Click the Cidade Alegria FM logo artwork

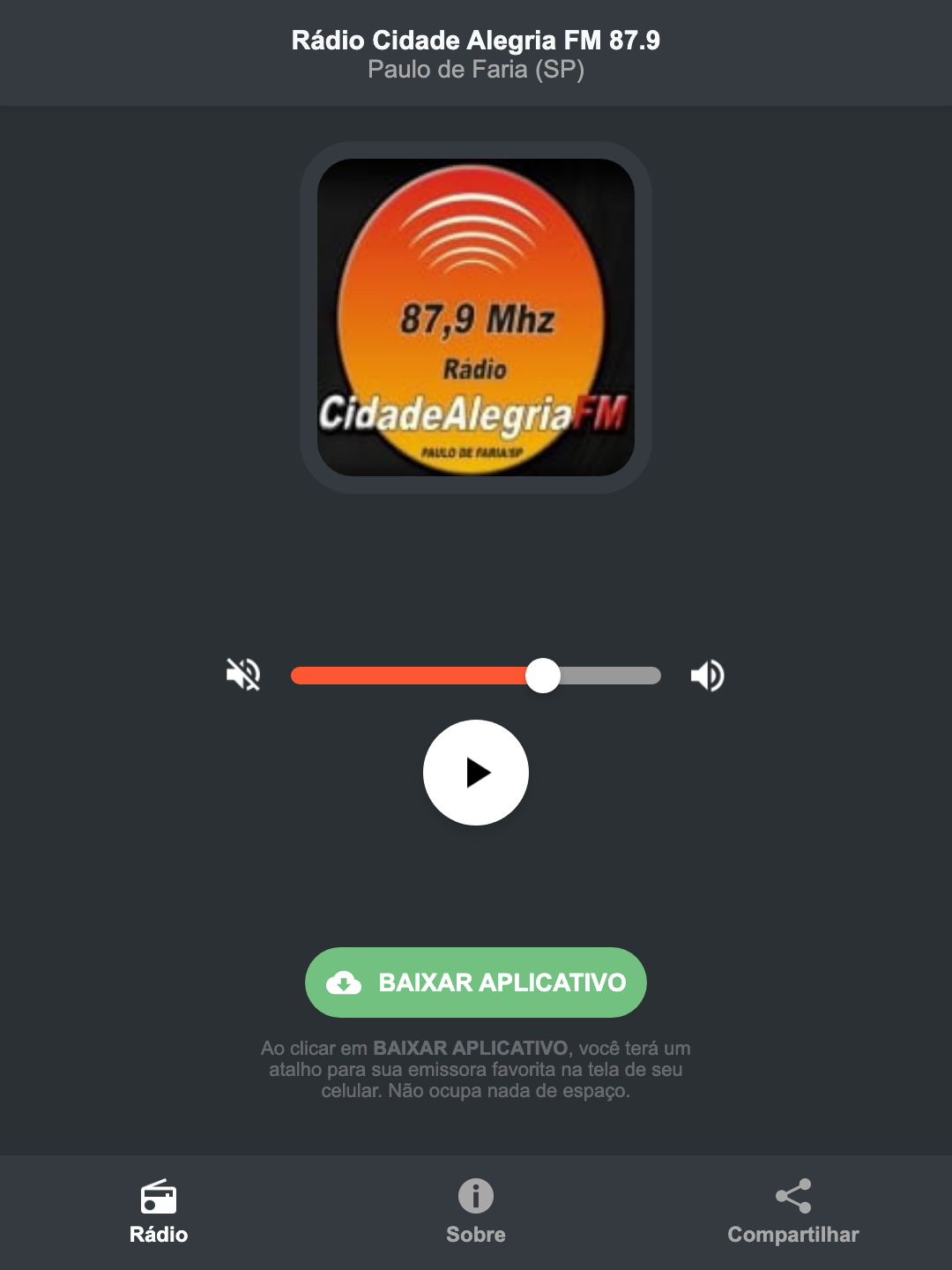[475, 313]
